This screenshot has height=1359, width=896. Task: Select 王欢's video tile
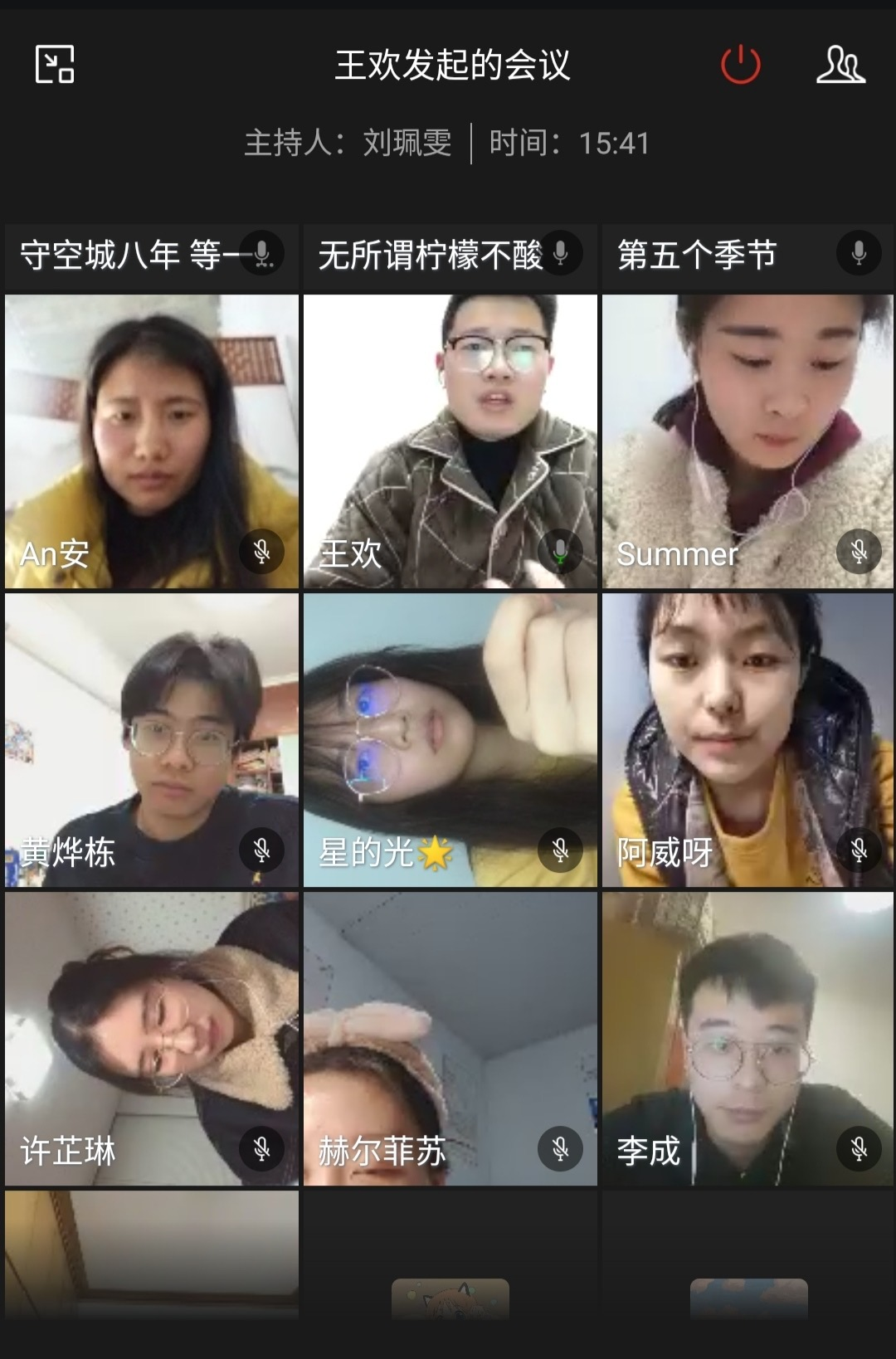pyautogui.click(x=450, y=441)
